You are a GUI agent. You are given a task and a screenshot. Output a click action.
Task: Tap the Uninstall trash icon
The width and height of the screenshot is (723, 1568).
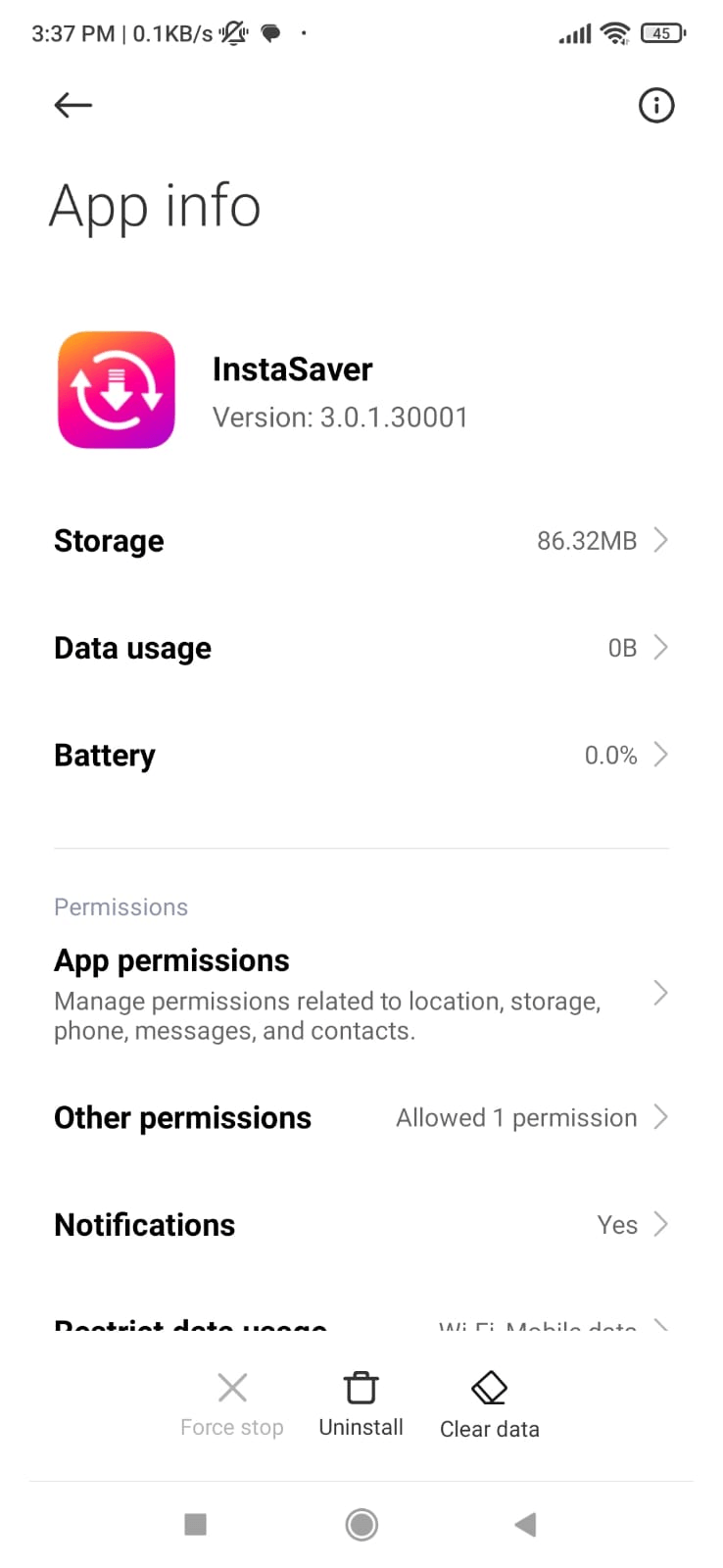361,1386
